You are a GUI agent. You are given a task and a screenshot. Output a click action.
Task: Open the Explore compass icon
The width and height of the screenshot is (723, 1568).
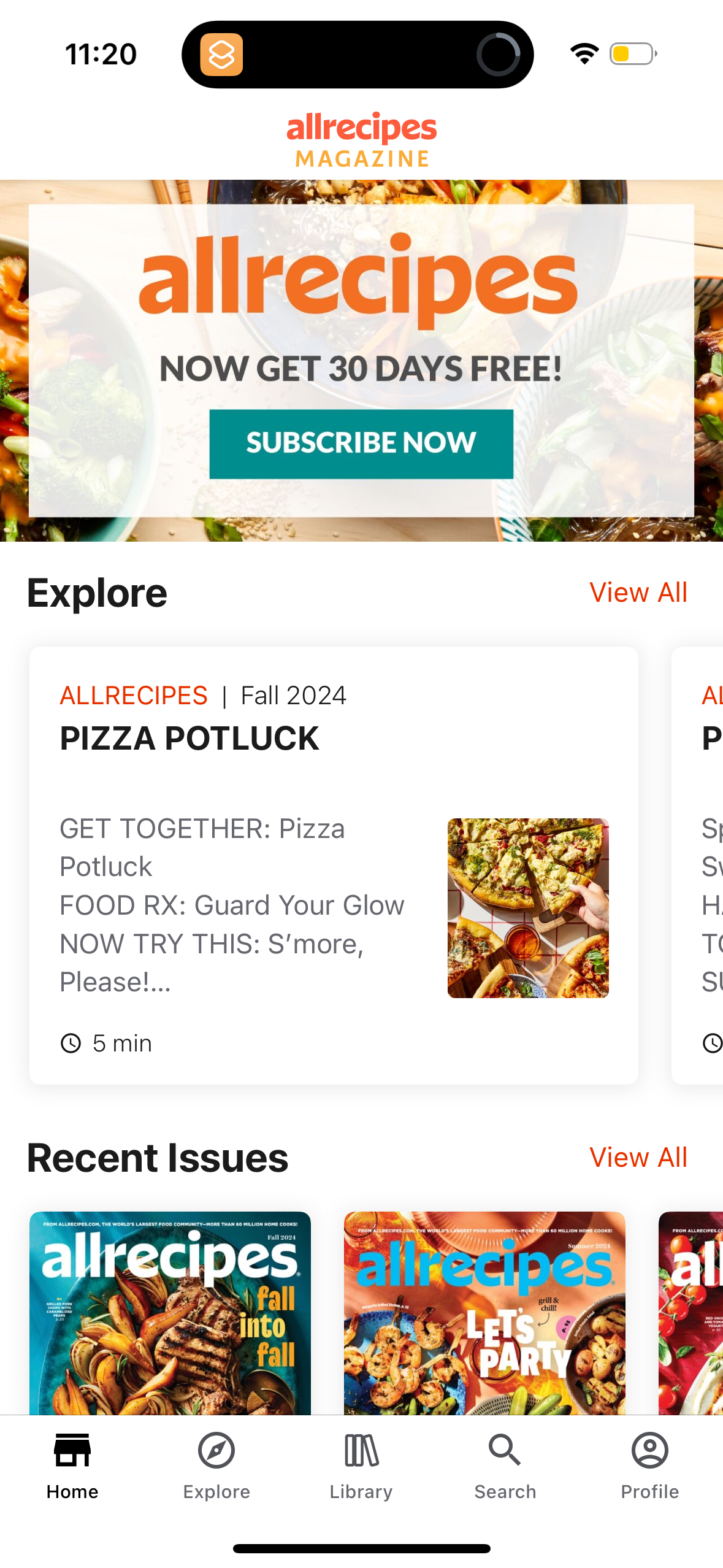click(x=216, y=1462)
